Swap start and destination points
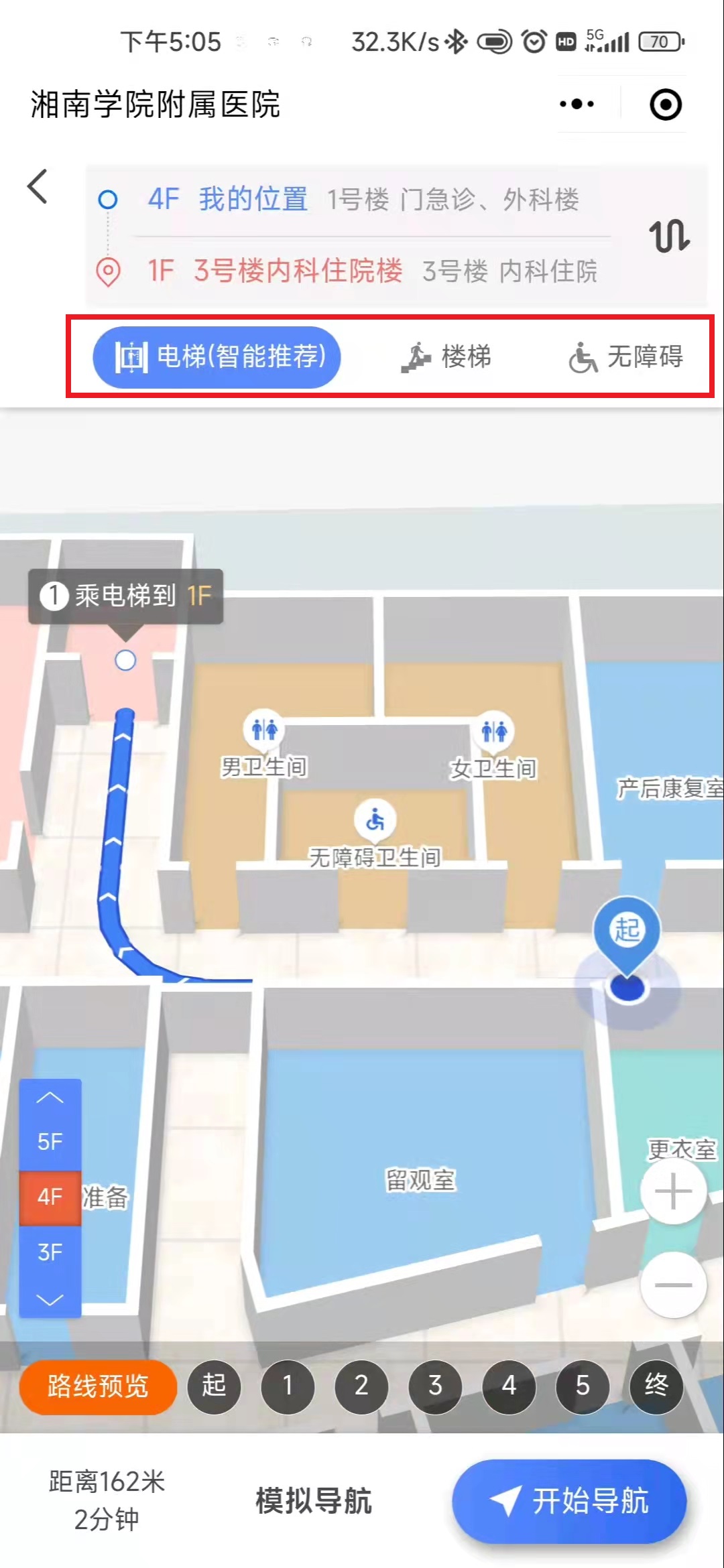The image size is (724, 1568). [668, 236]
